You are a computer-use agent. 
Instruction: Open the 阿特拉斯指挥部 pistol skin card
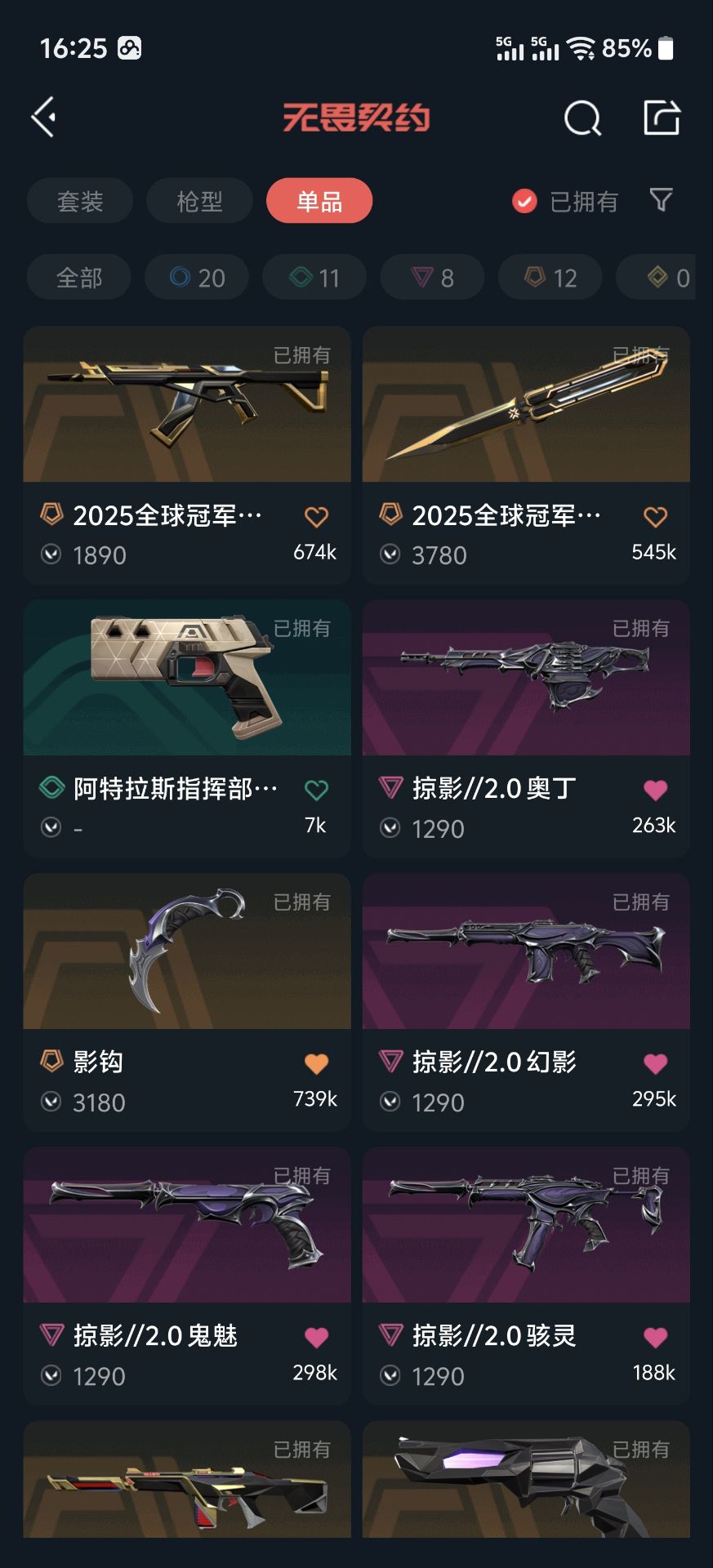tap(187, 678)
